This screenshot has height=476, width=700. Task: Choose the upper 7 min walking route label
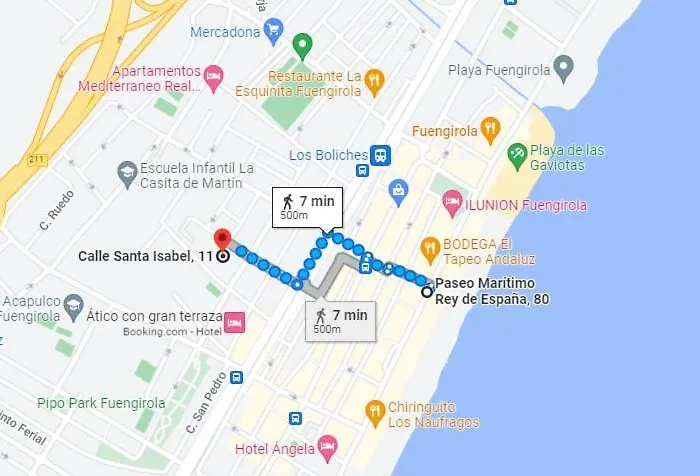[x=308, y=207]
